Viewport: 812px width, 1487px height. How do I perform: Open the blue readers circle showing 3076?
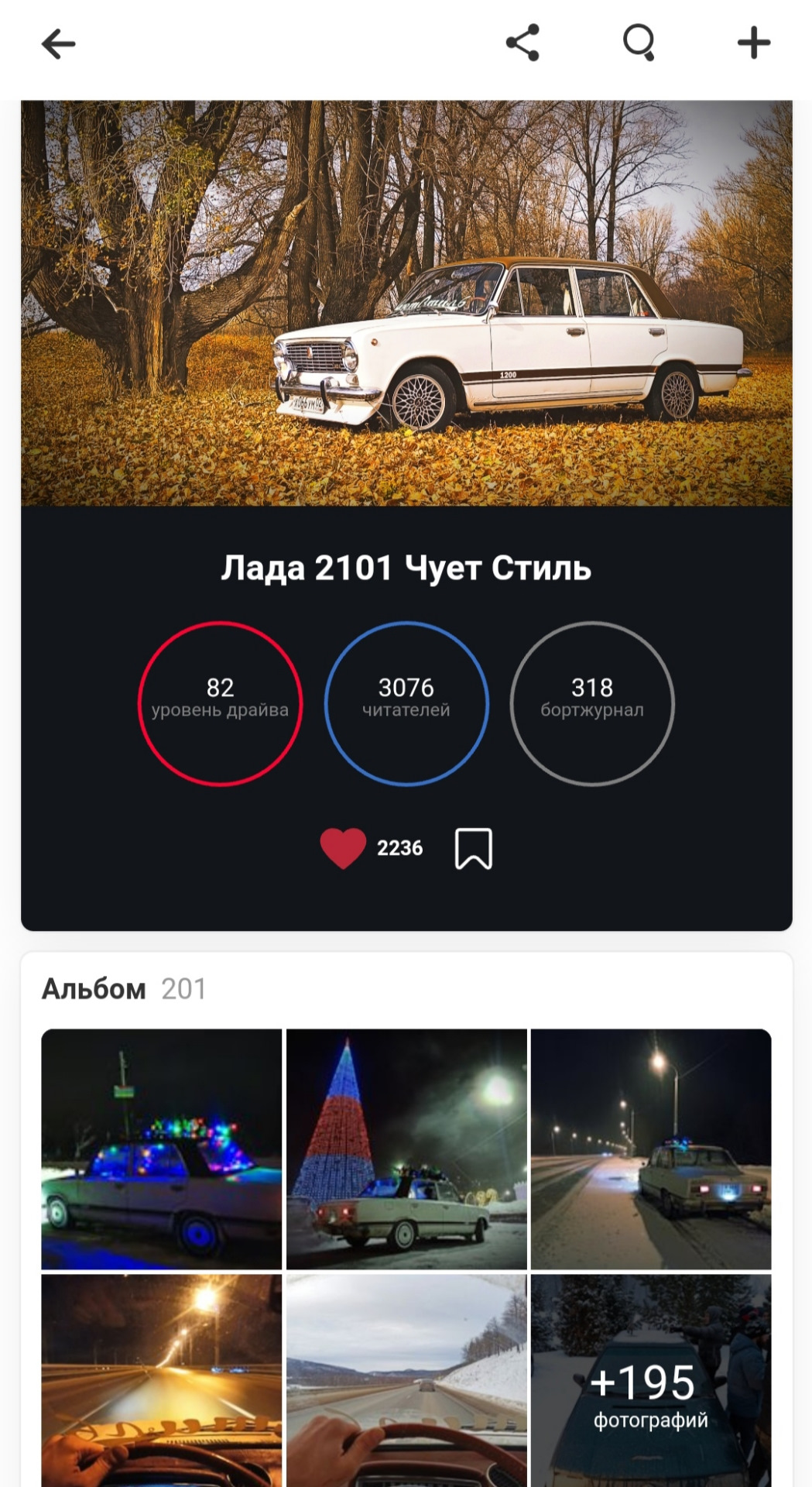click(405, 703)
